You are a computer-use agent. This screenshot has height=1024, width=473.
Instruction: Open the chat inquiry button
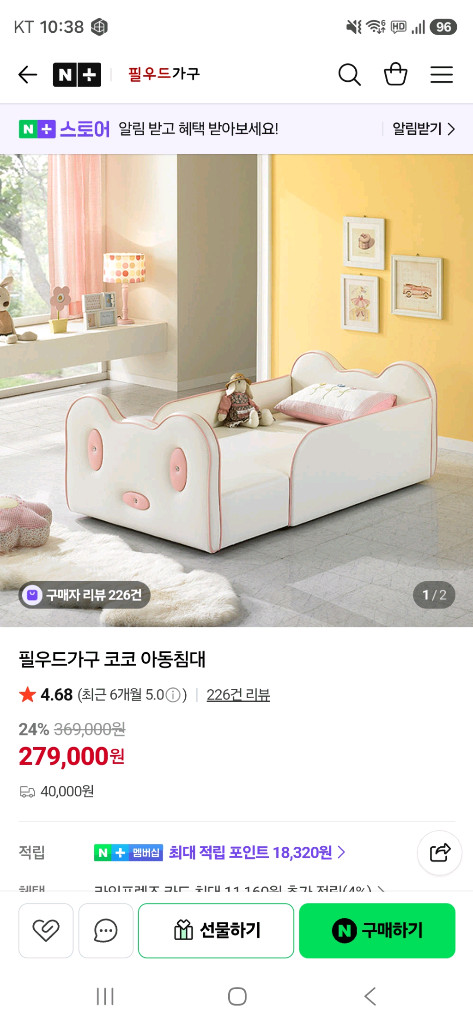tap(106, 931)
